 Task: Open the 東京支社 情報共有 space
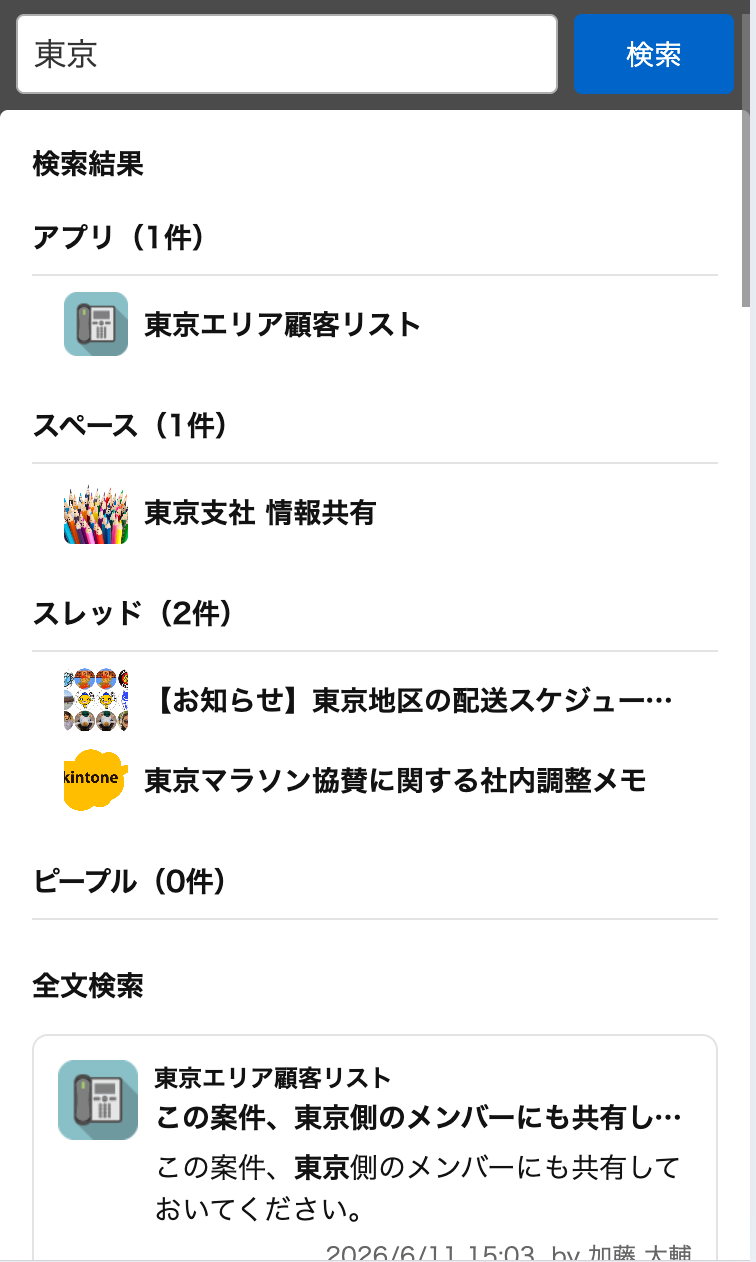(x=375, y=512)
